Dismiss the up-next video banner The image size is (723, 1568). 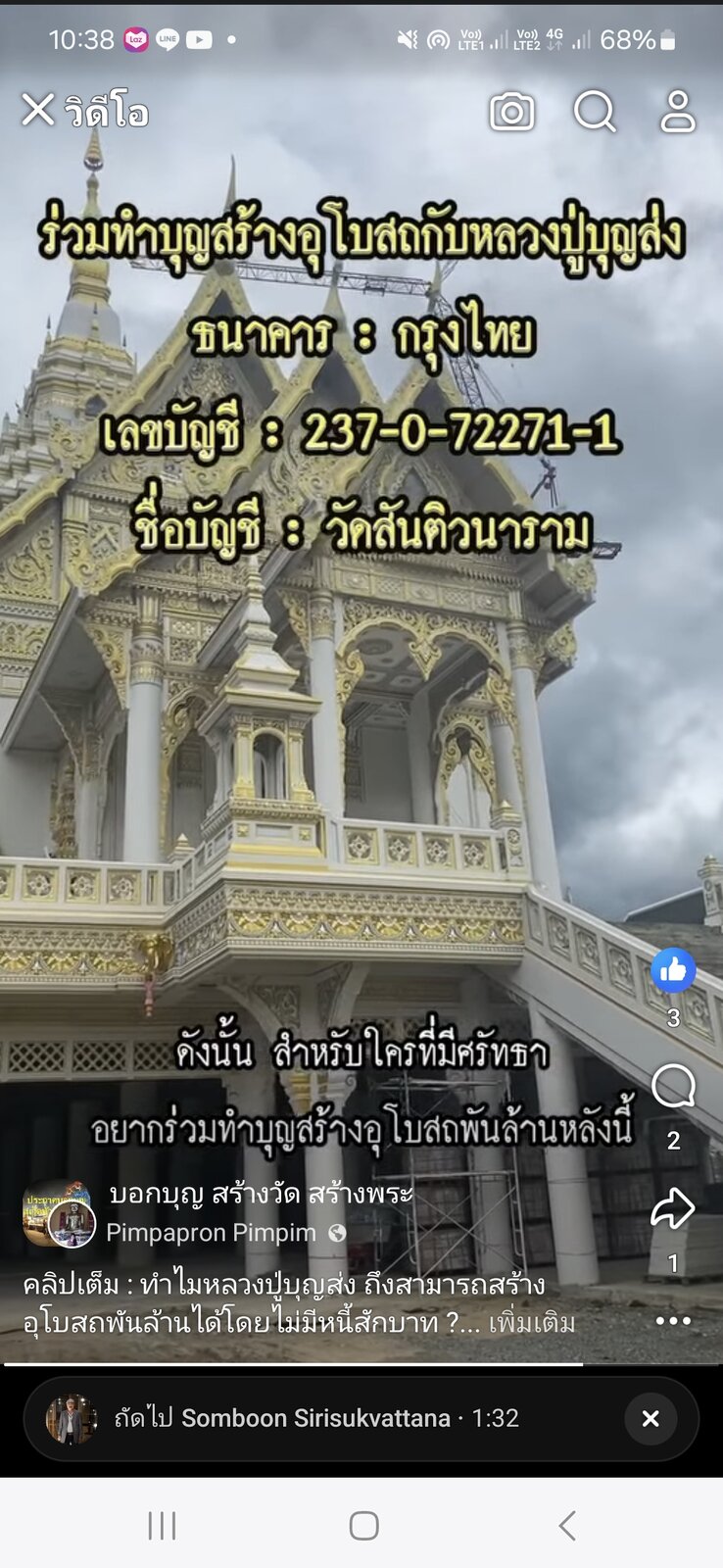point(651,1418)
